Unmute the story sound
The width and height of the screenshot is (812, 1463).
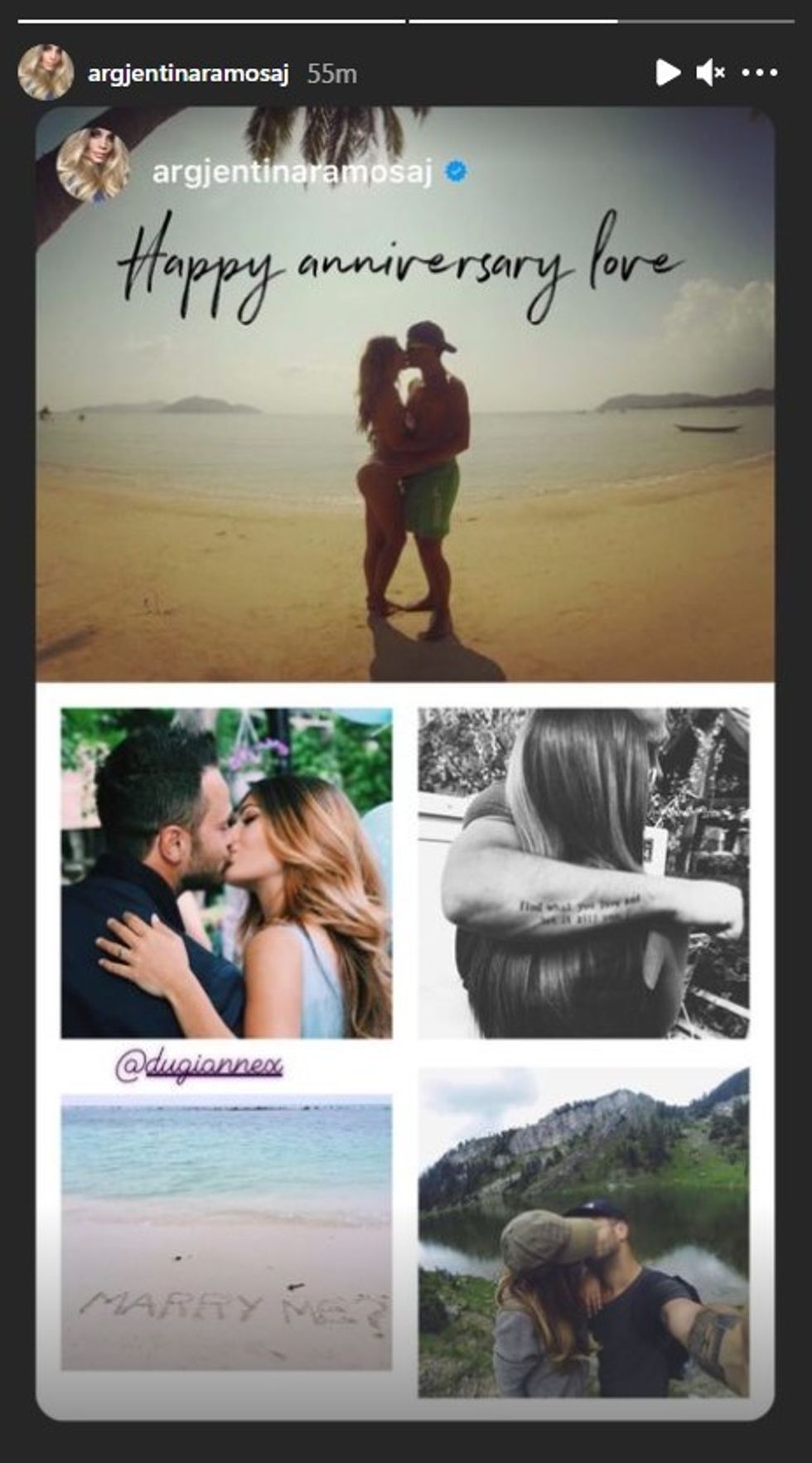[x=710, y=73]
